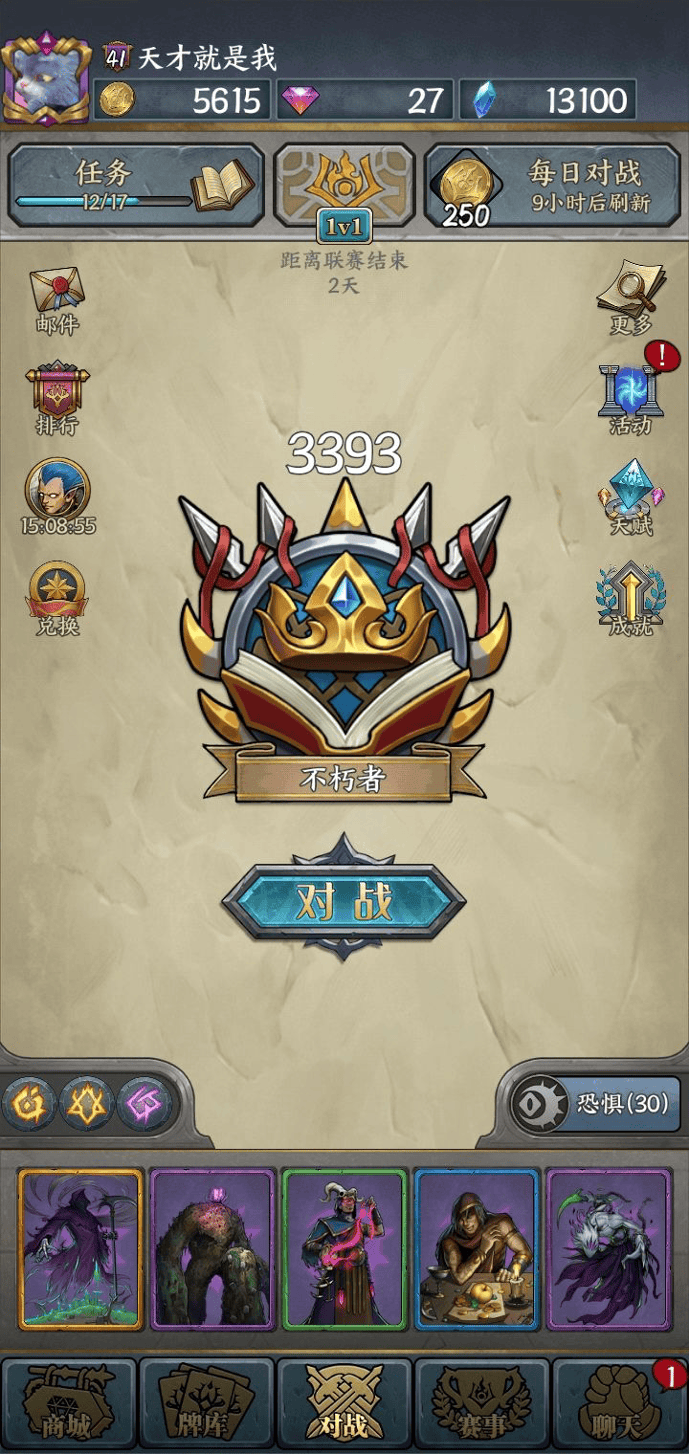Go to the 赛事 tournaments tab

point(482,1403)
